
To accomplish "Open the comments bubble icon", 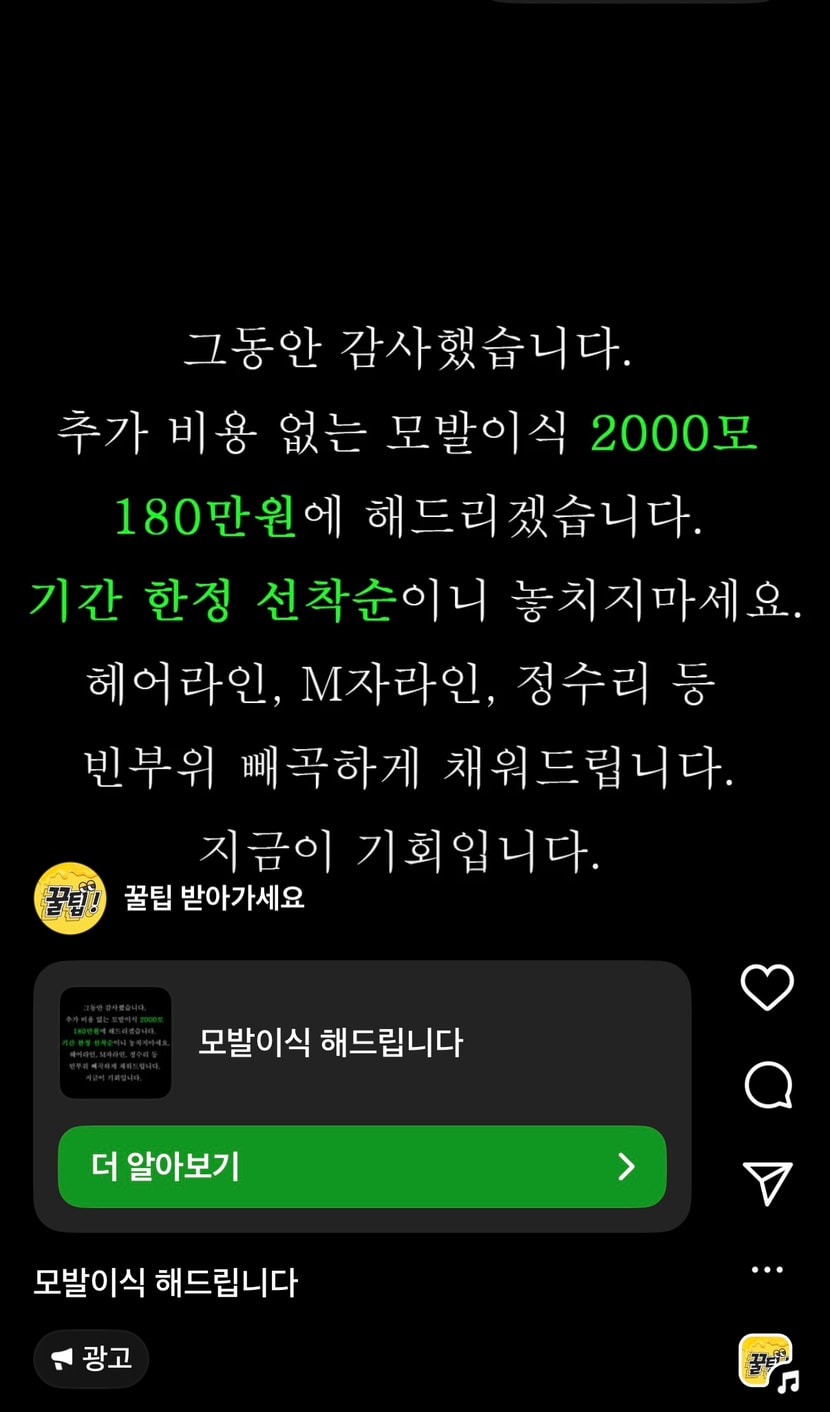I will coord(767,1085).
